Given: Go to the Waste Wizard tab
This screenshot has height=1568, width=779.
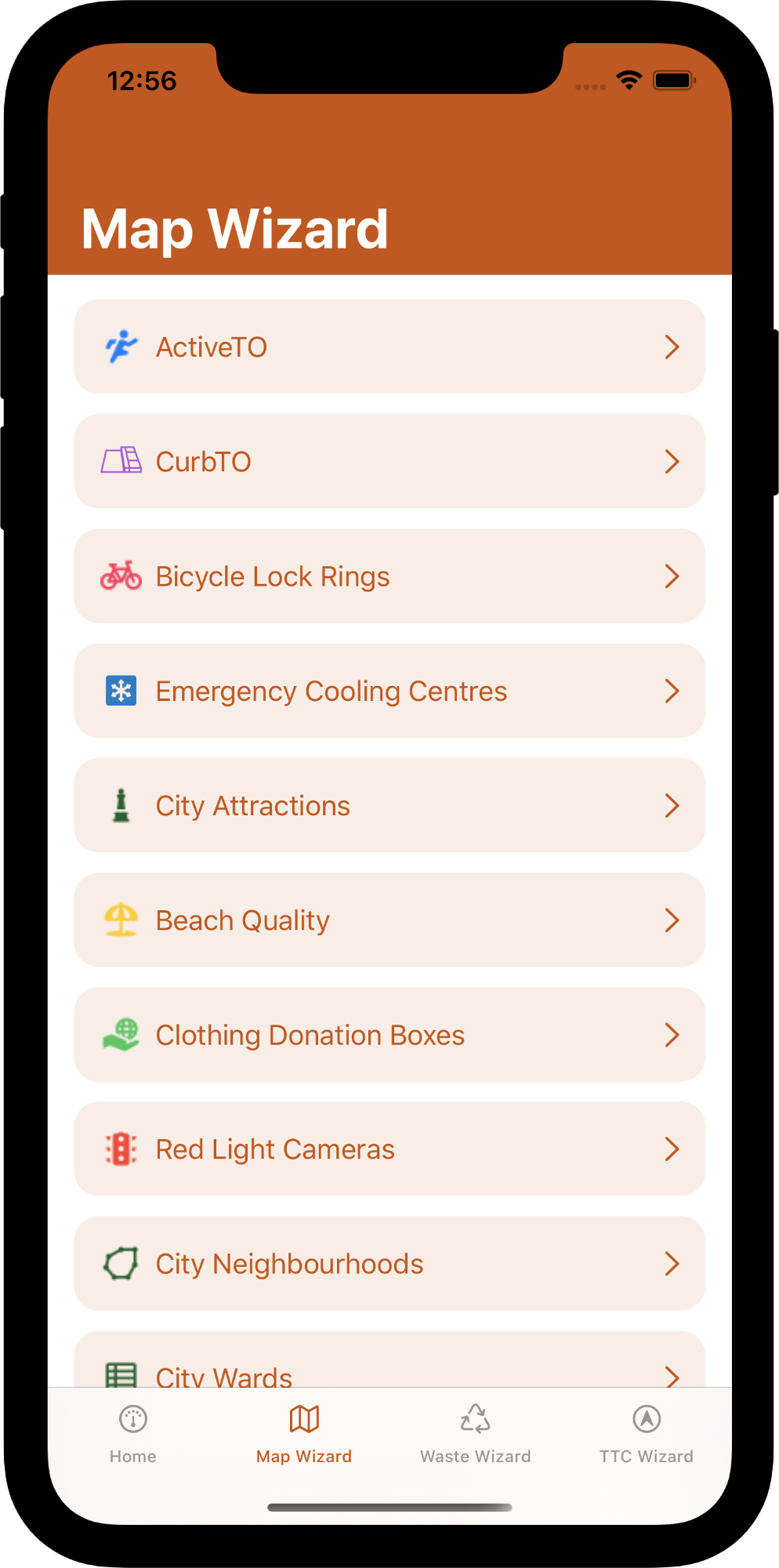Looking at the screenshot, I should coord(475,1433).
